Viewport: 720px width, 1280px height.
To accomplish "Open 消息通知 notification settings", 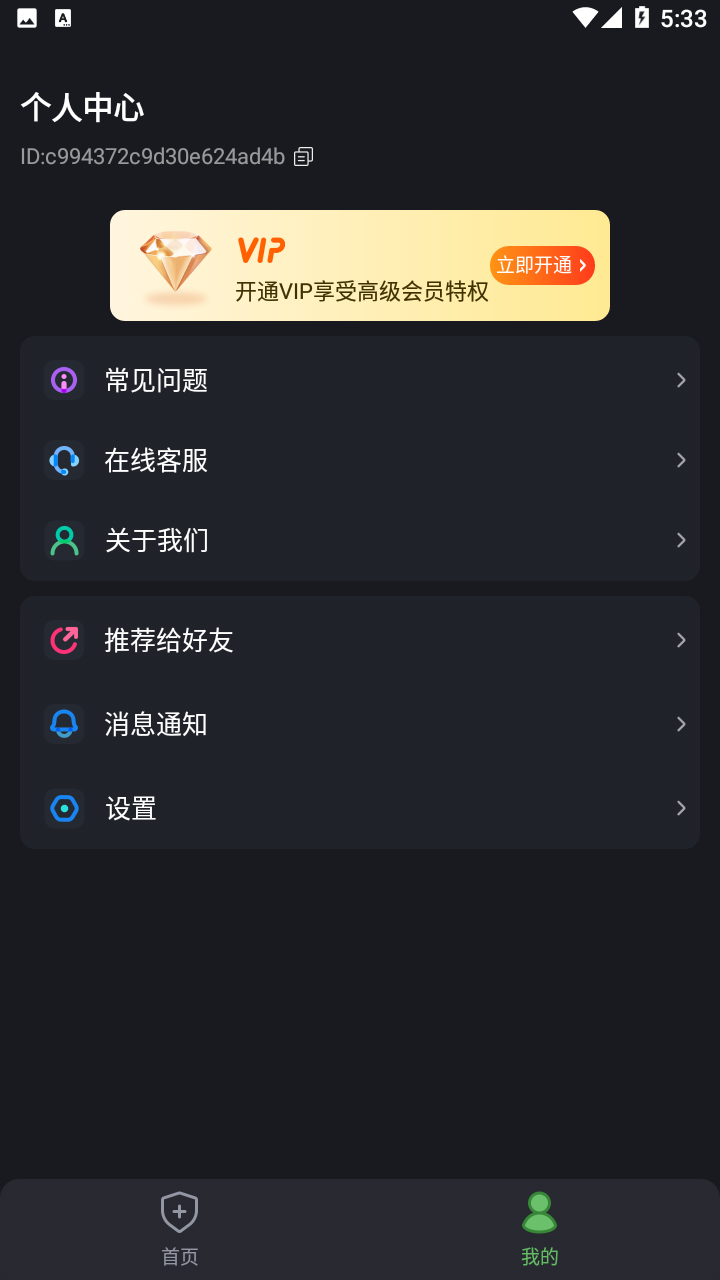I will (360, 724).
